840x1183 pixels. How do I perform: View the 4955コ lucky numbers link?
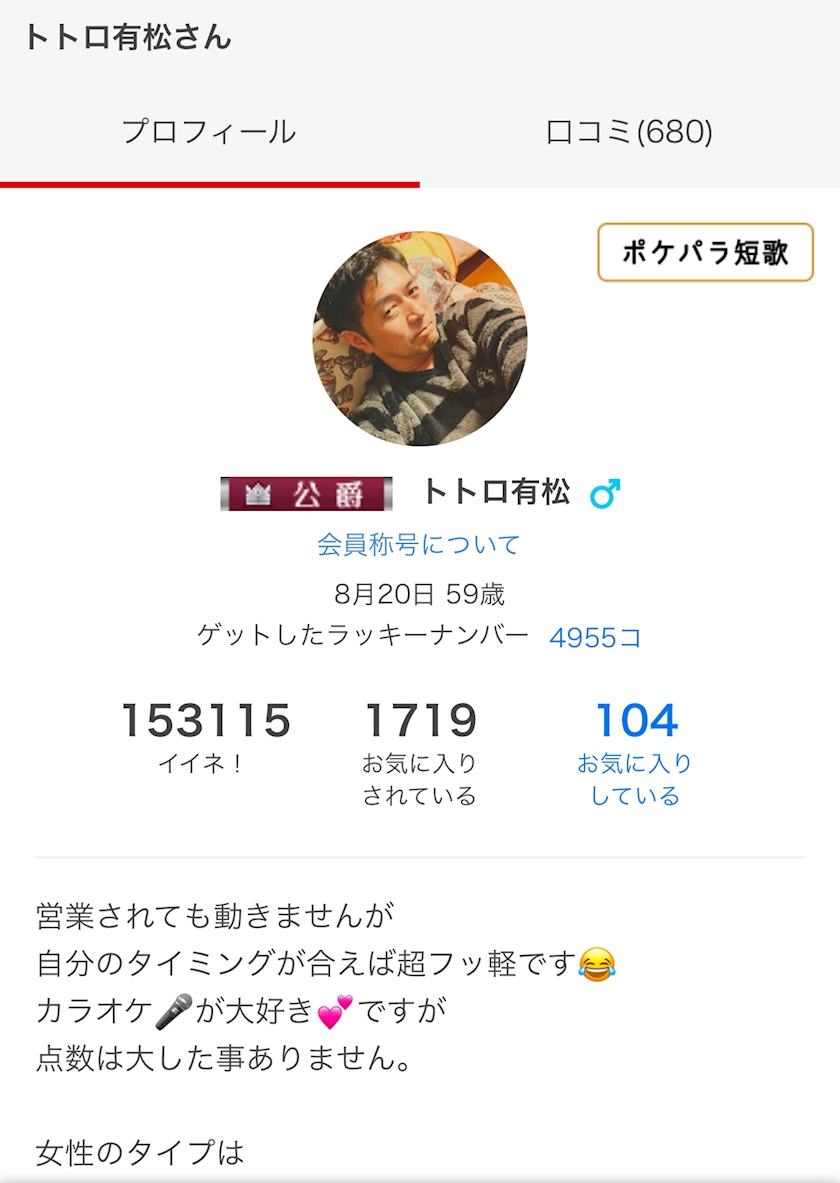click(595, 638)
